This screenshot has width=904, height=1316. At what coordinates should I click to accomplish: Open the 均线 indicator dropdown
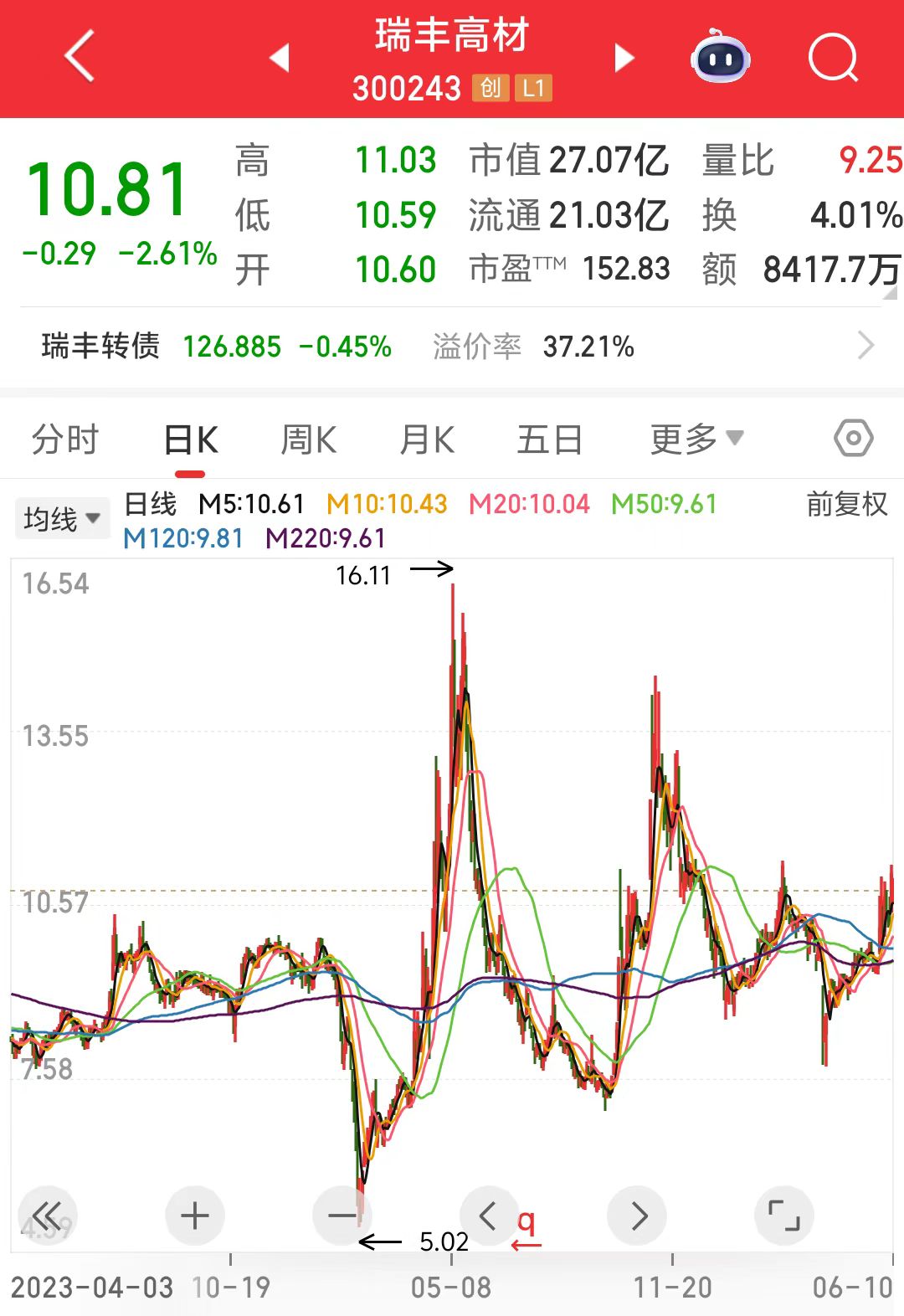(x=61, y=517)
